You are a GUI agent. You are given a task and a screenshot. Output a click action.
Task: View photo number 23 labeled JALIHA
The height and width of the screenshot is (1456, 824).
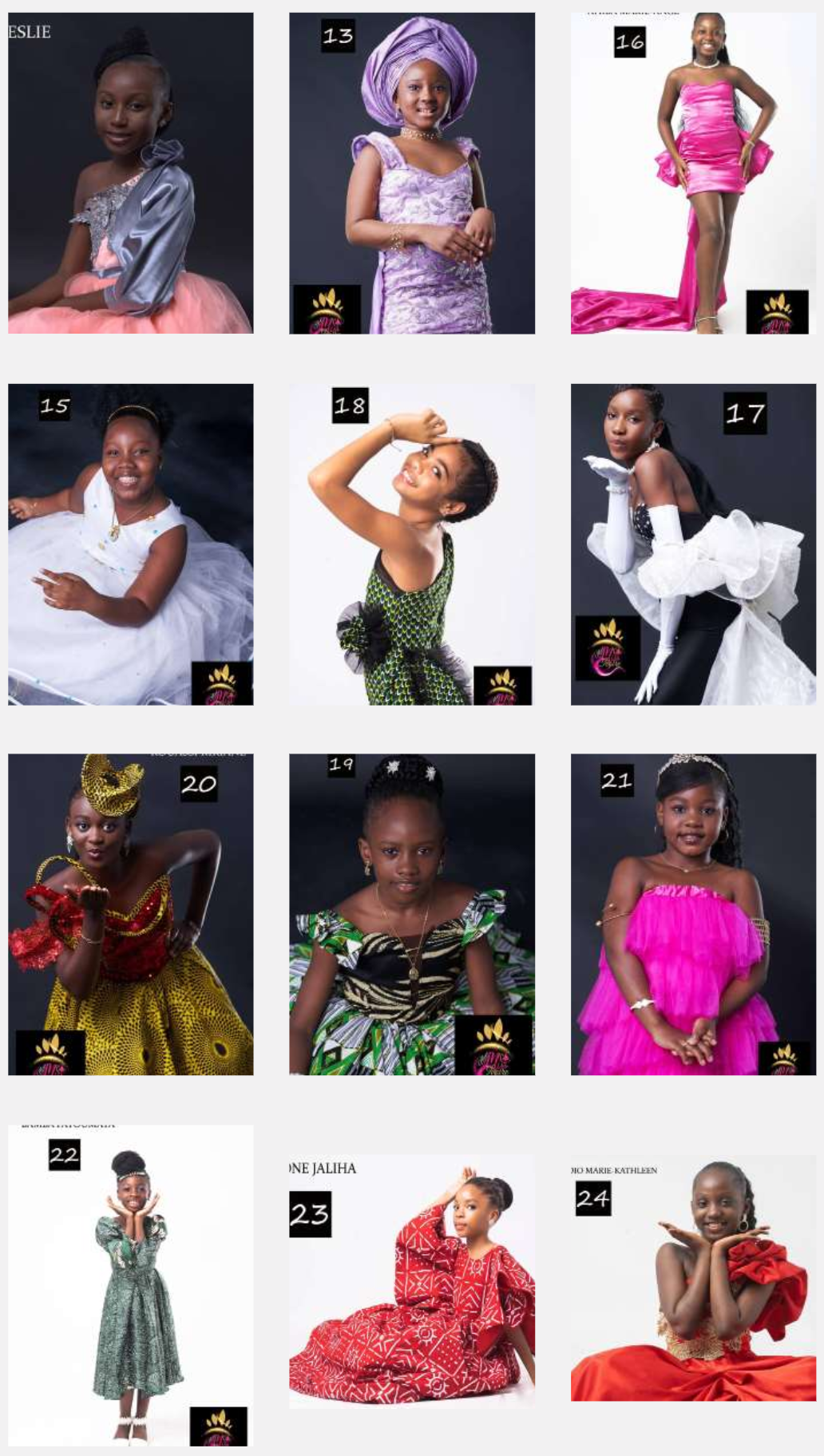point(411,1281)
